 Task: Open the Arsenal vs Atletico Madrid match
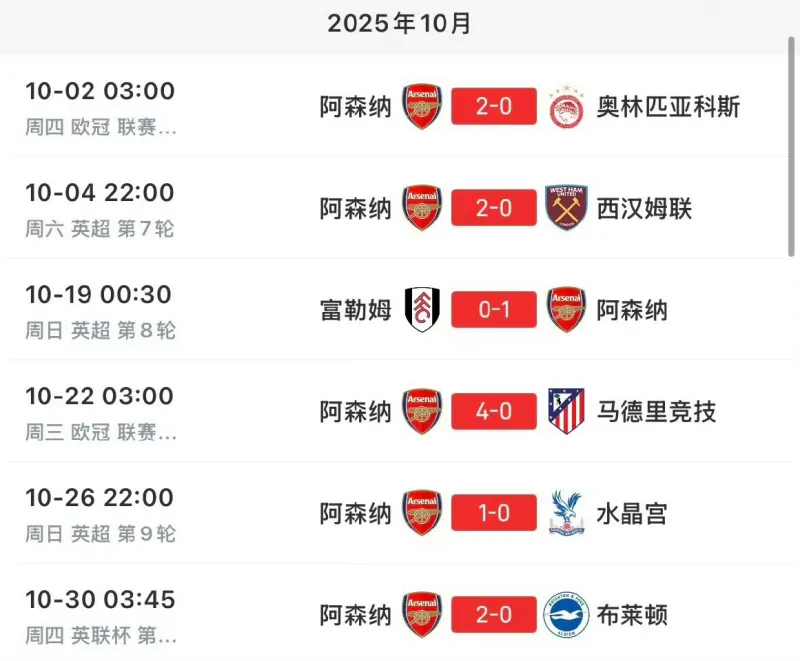[494, 412]
